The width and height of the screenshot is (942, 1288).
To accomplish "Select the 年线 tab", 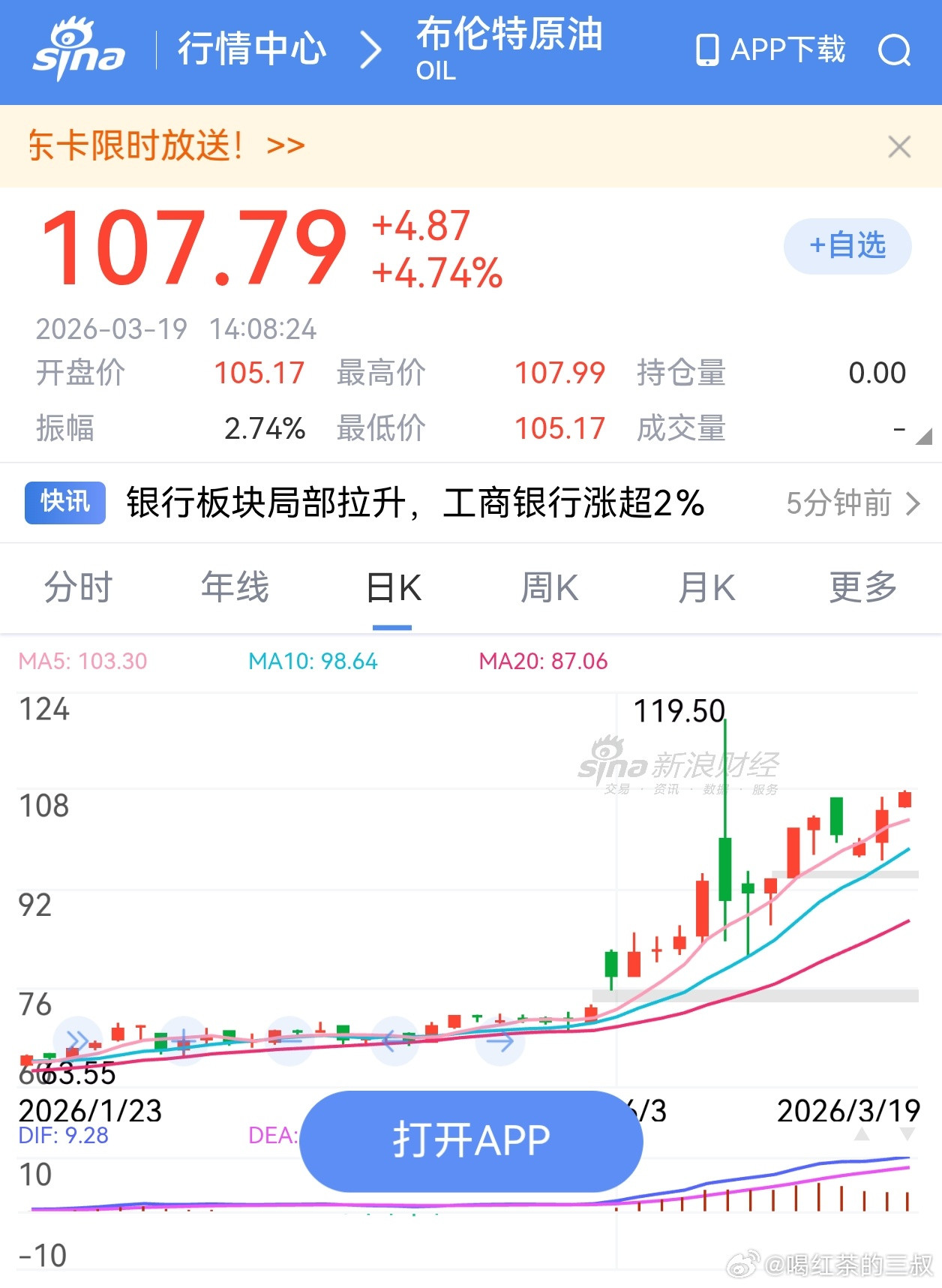I will pos(234,588).
